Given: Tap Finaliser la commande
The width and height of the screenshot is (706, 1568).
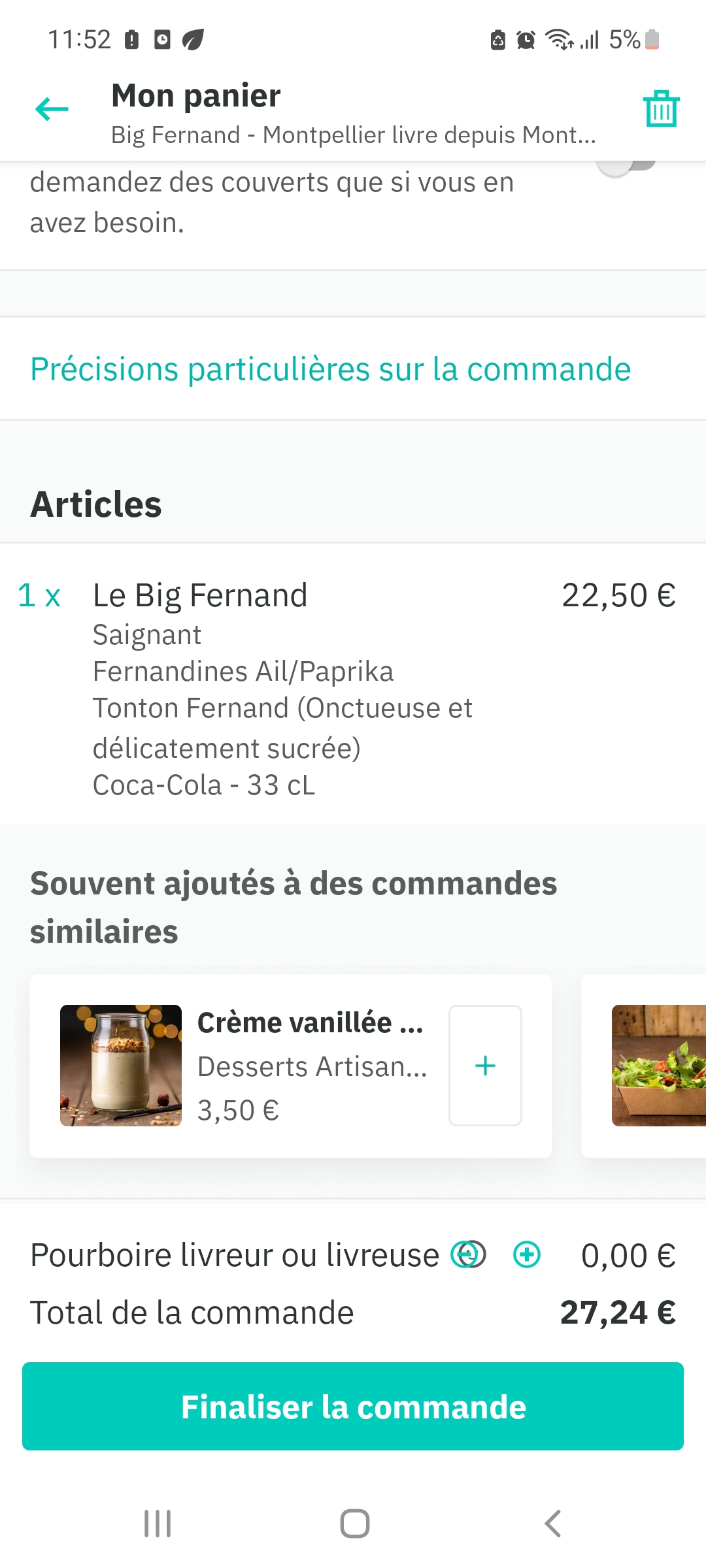Looking at the screenshot, I should point(353,1407).
